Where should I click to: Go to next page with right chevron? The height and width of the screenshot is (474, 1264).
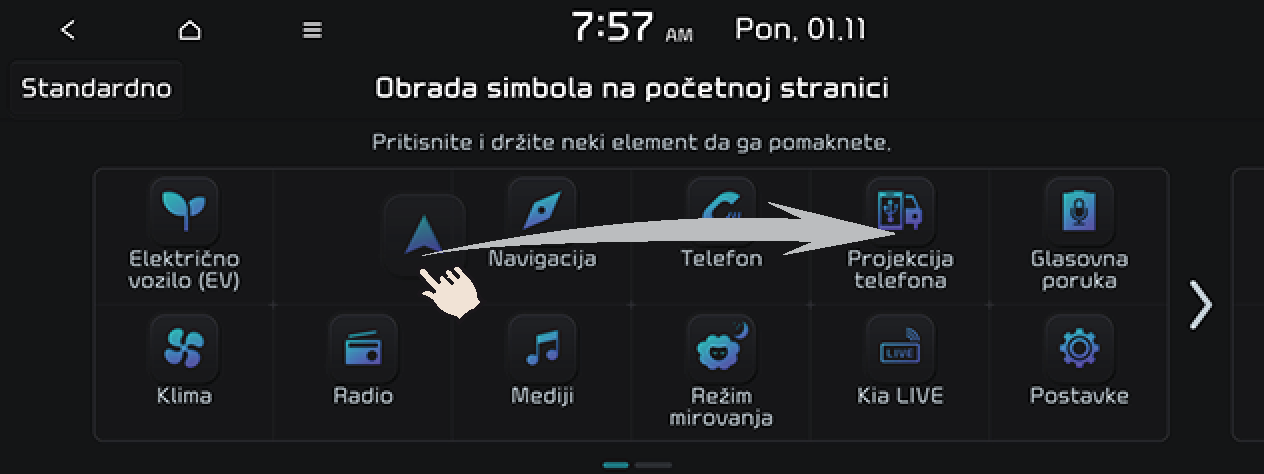pyautogui.click(x=1200, y=305)
